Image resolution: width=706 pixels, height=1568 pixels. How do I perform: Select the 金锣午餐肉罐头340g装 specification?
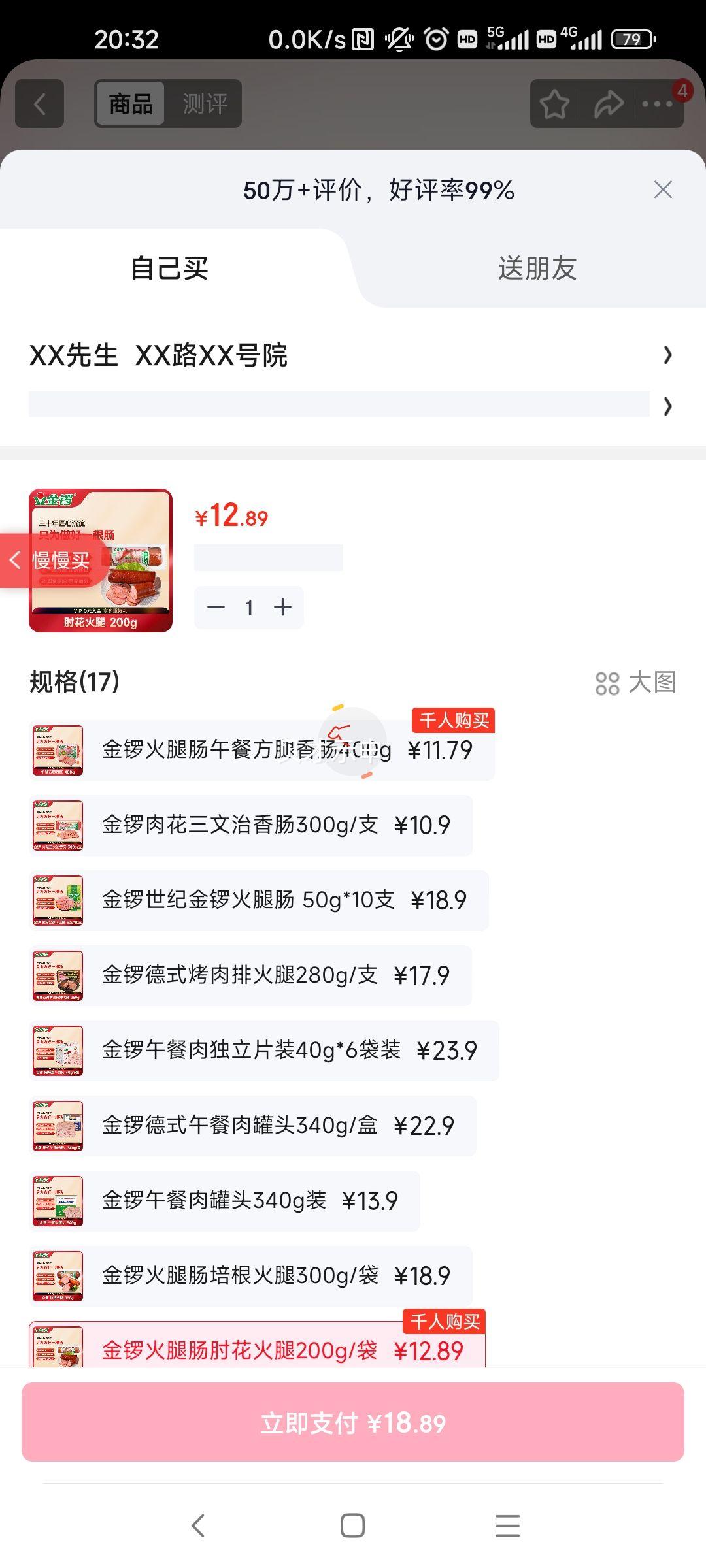pyautogui.click(x=255, y=1201)
